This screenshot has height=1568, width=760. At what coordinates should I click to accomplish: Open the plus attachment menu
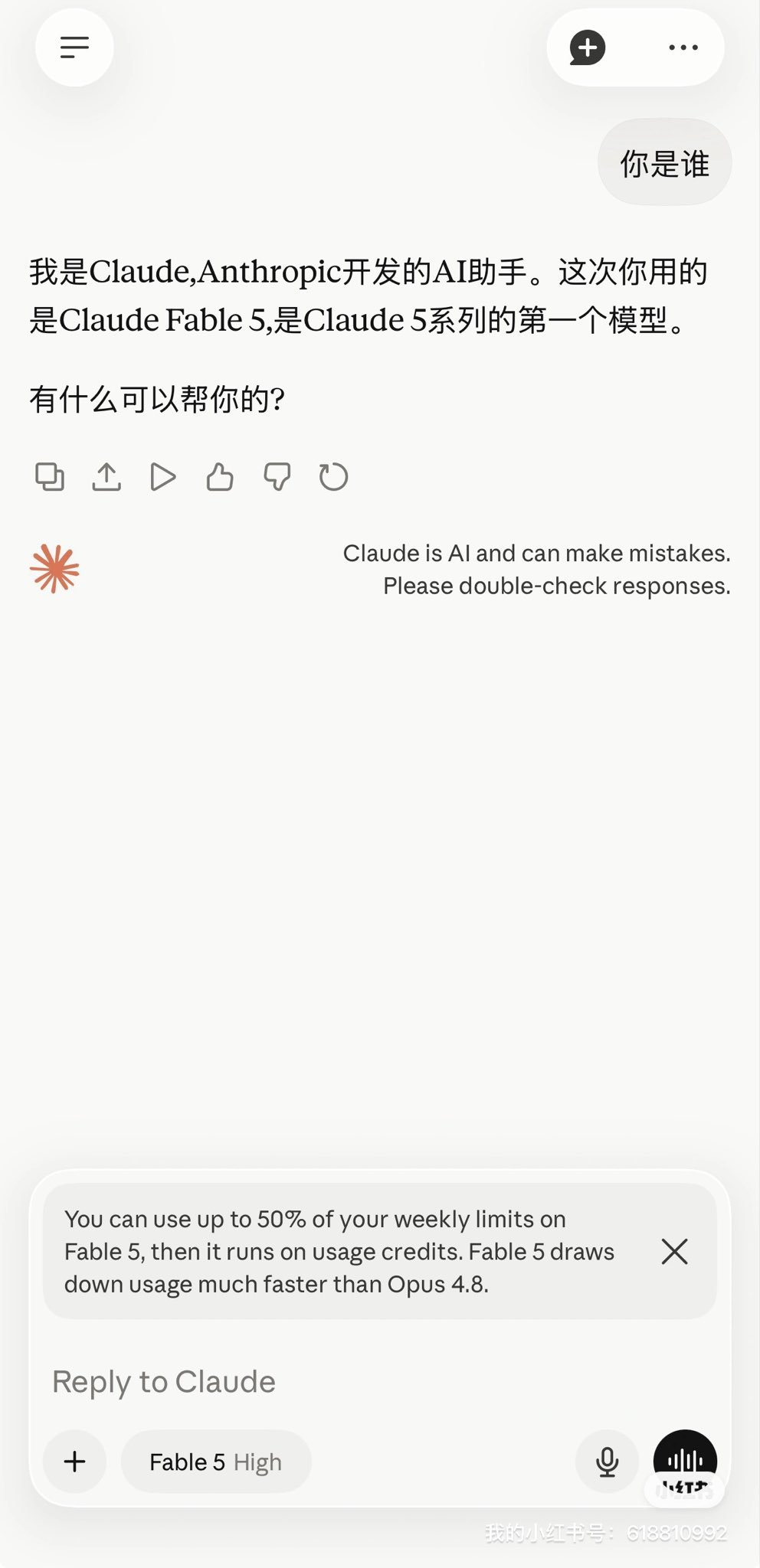click(74, 1462)
